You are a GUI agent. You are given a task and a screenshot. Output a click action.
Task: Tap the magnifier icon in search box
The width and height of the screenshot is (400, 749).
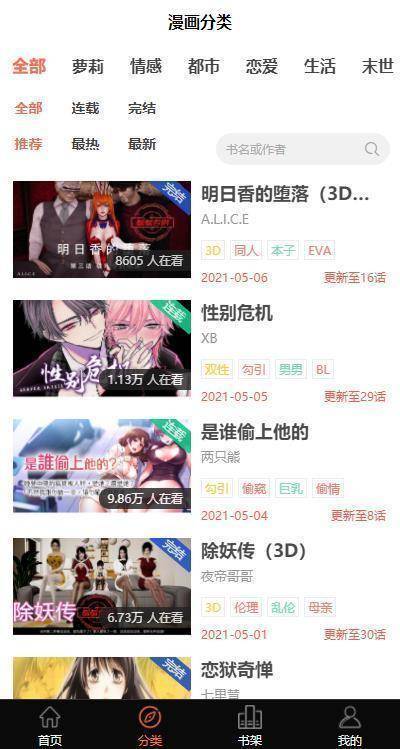[x=372, y=149]
